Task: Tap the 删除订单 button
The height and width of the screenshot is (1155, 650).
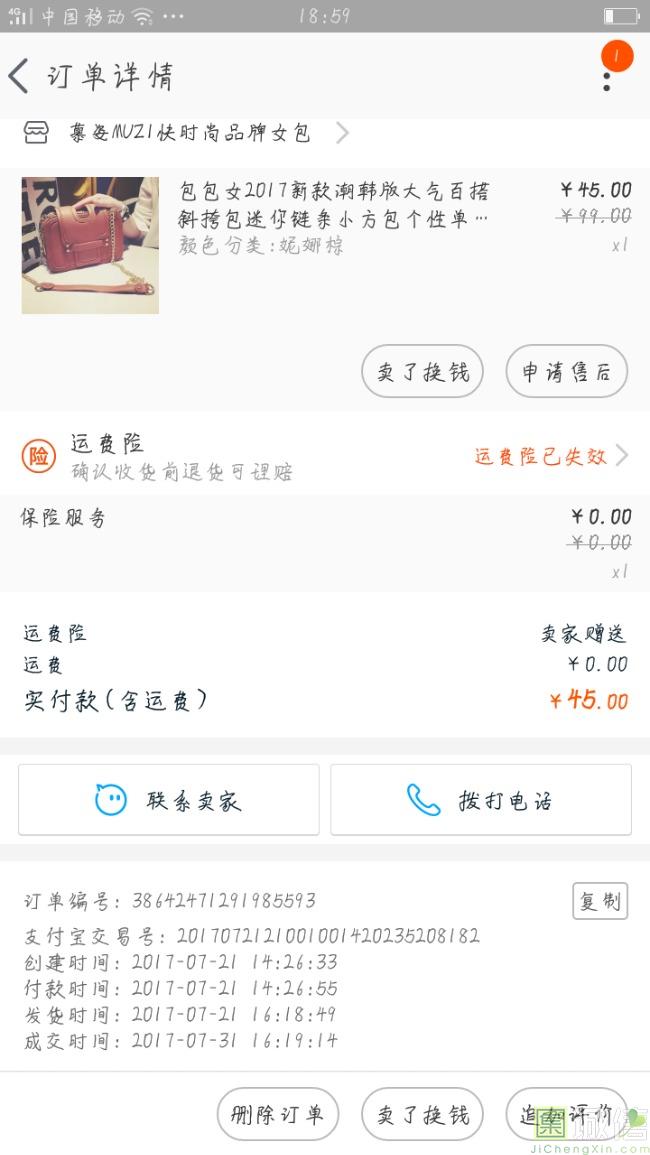Action: (x=278, y=1114)
